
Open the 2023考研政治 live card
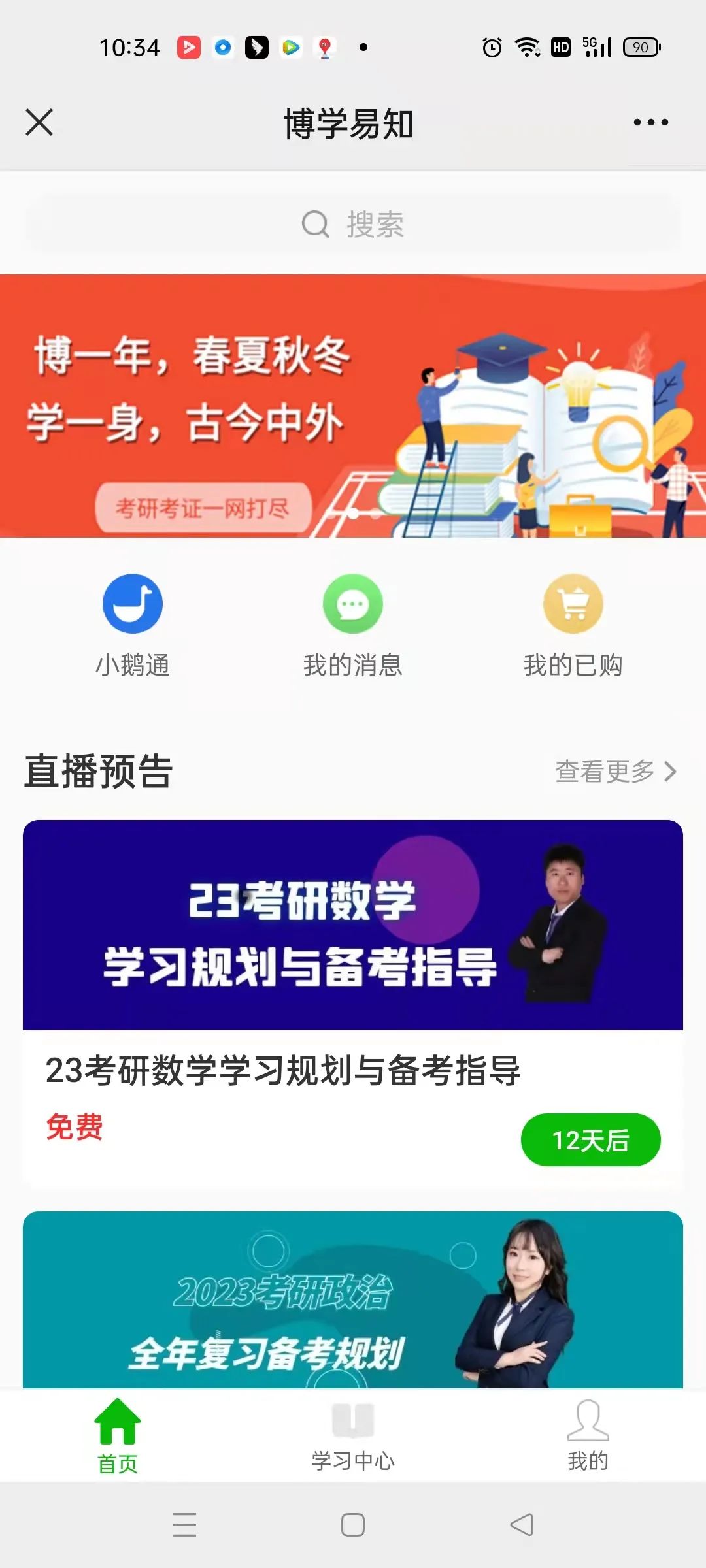tap(353, 1300)
